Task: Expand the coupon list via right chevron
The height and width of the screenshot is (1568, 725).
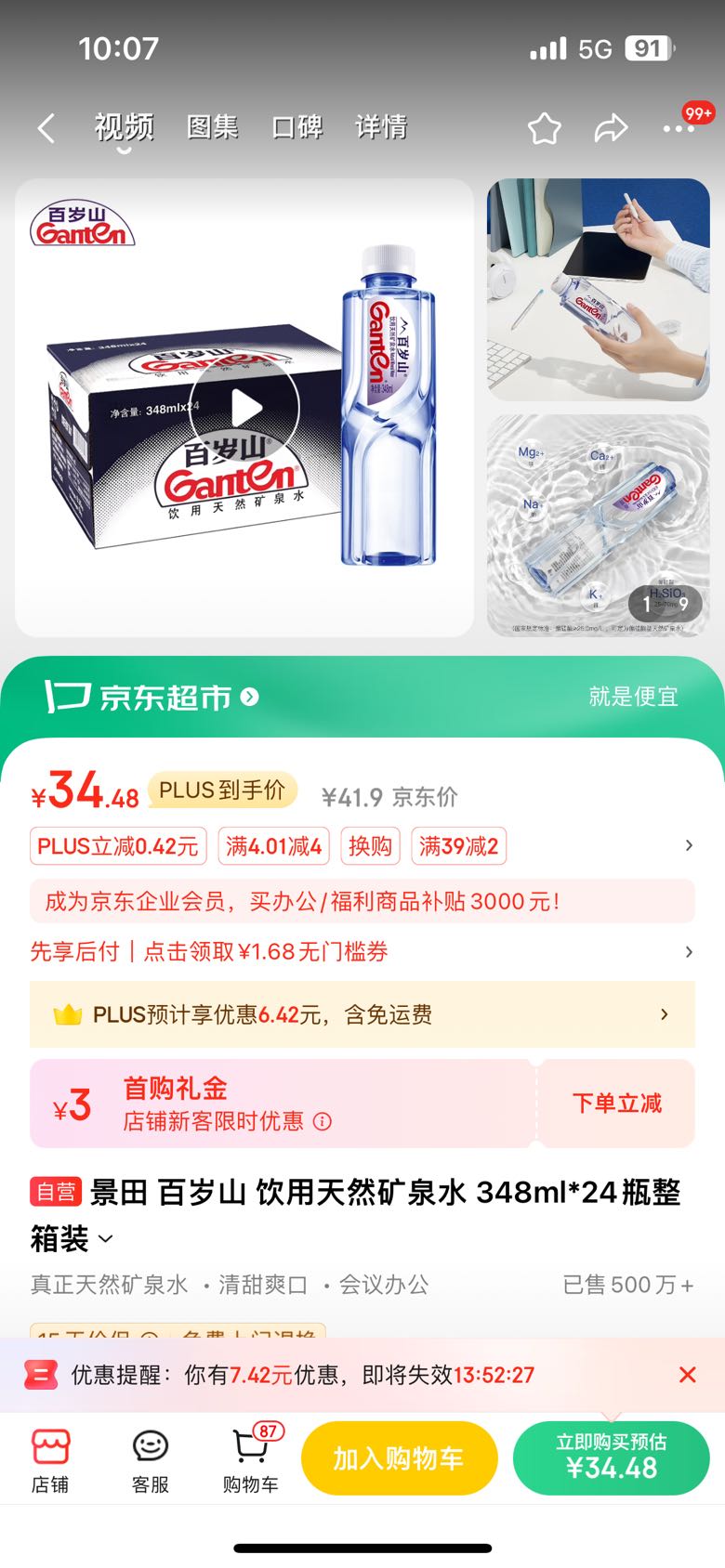Action: [x=689, y=845]
